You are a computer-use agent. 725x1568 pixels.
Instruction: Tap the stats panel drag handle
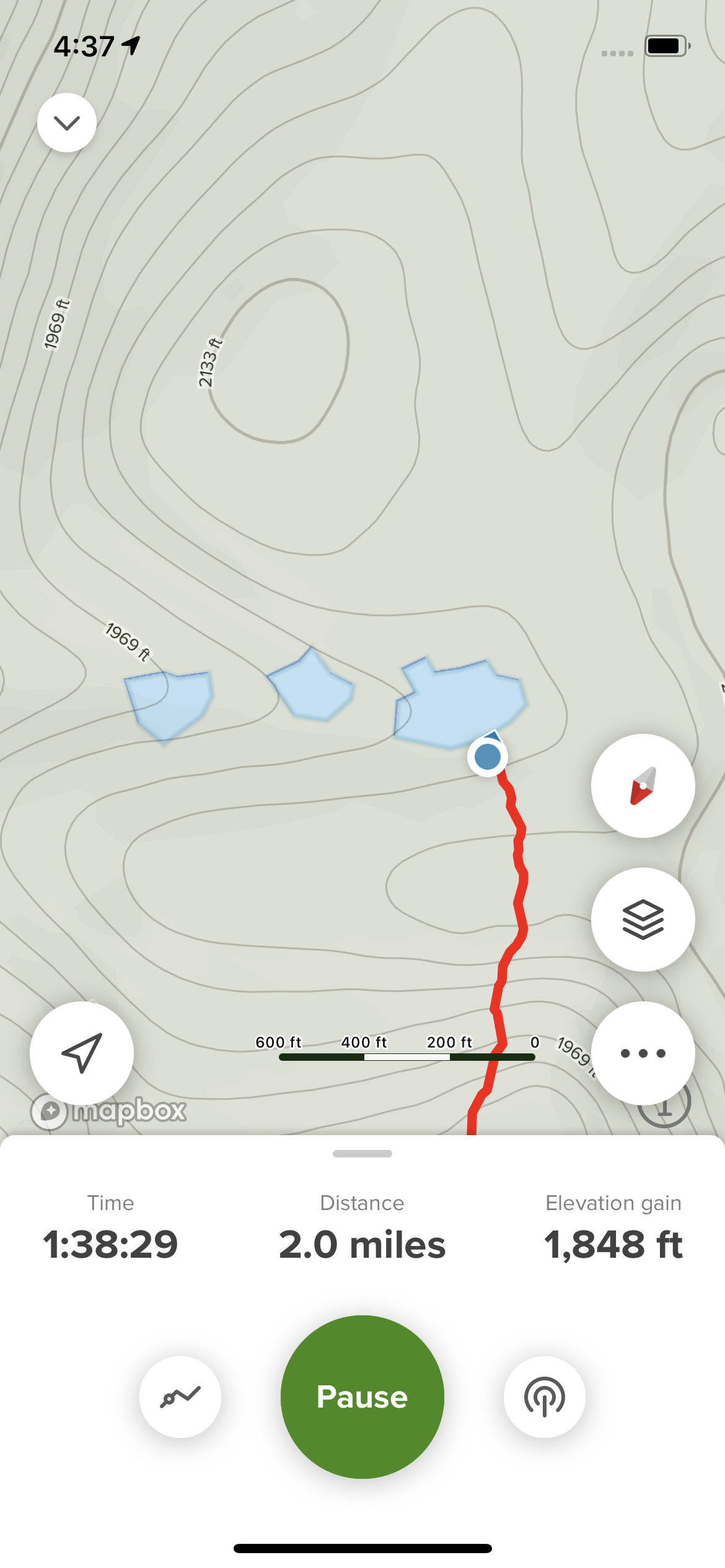[362, 1154]
